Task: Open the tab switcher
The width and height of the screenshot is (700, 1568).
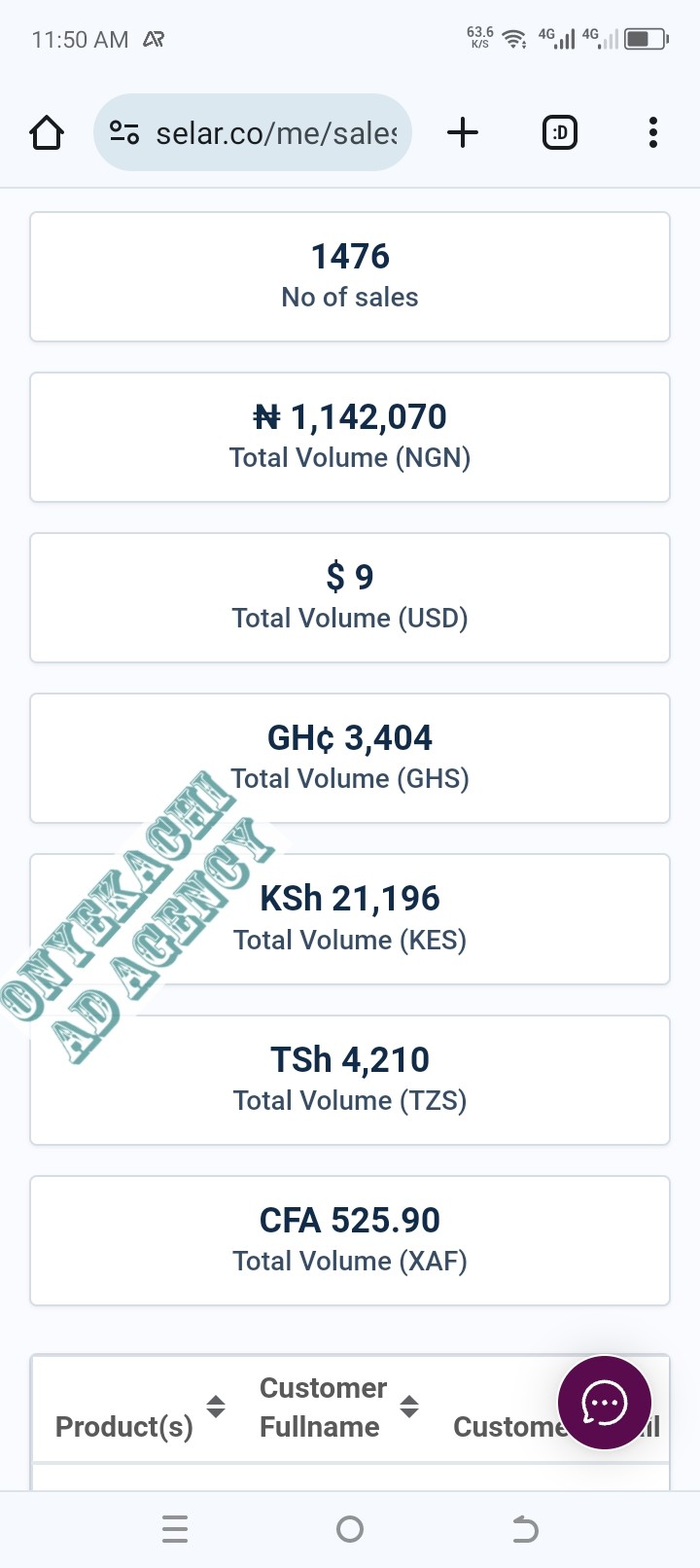Action: pyautogui.click(x=559, y=132)
